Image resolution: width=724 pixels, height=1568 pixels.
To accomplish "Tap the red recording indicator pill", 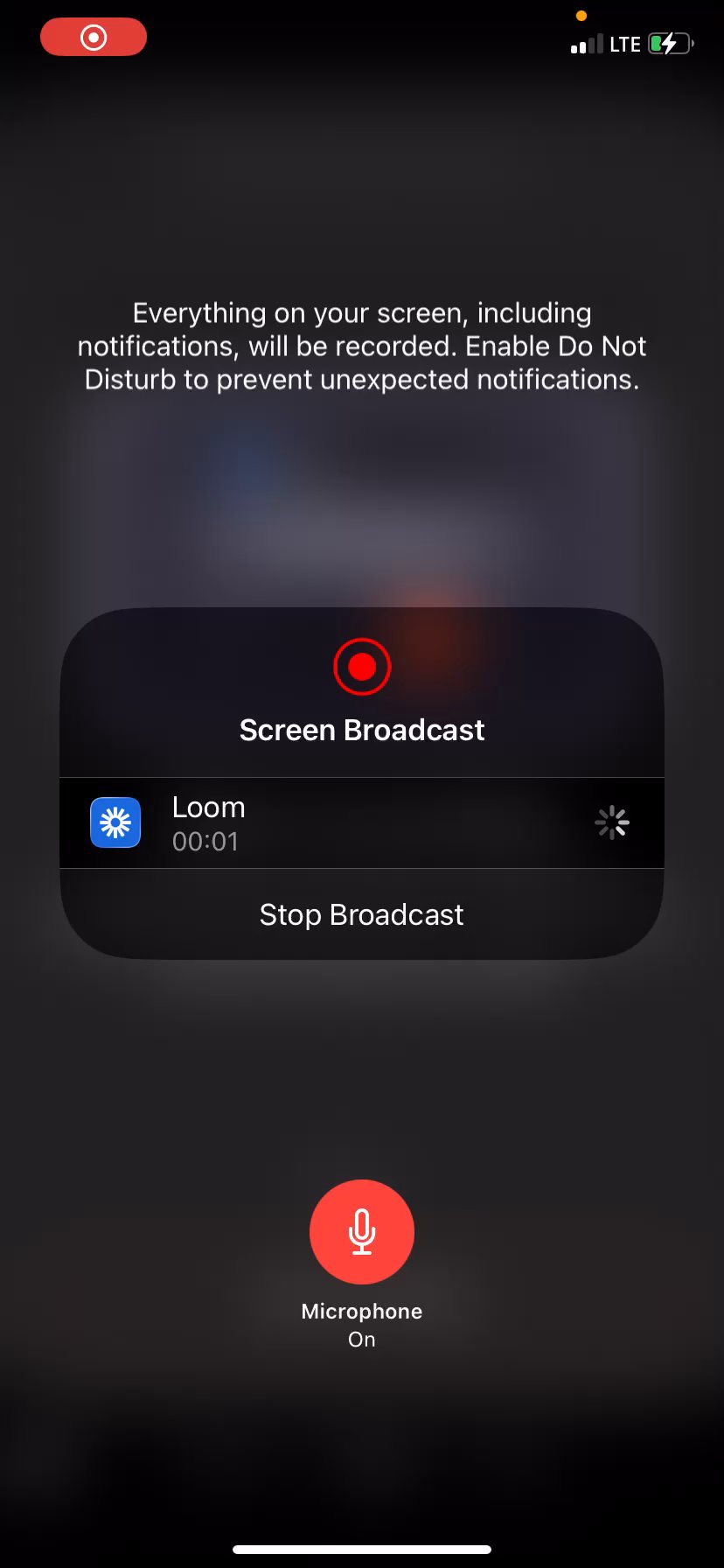I will [94, 38].
